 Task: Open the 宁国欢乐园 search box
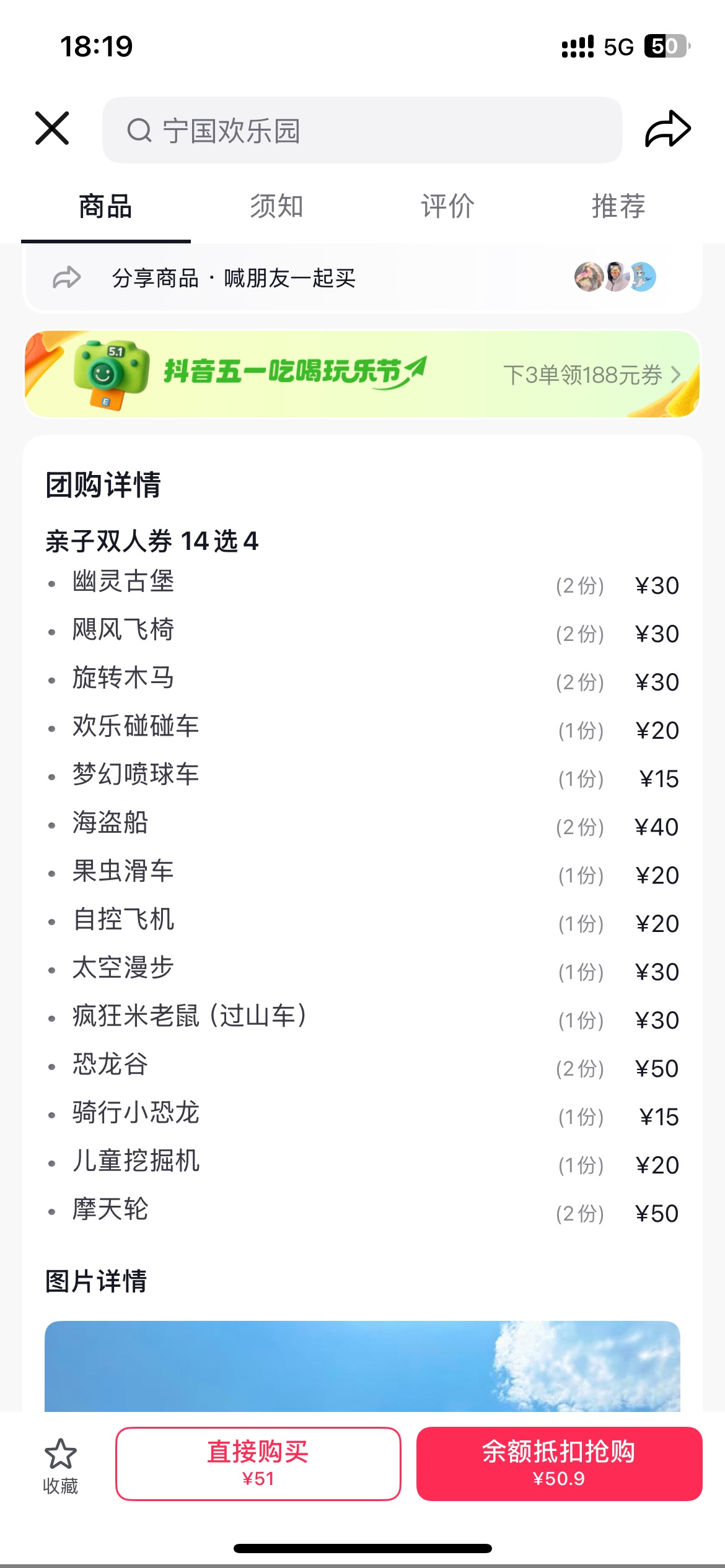[362, 130]
